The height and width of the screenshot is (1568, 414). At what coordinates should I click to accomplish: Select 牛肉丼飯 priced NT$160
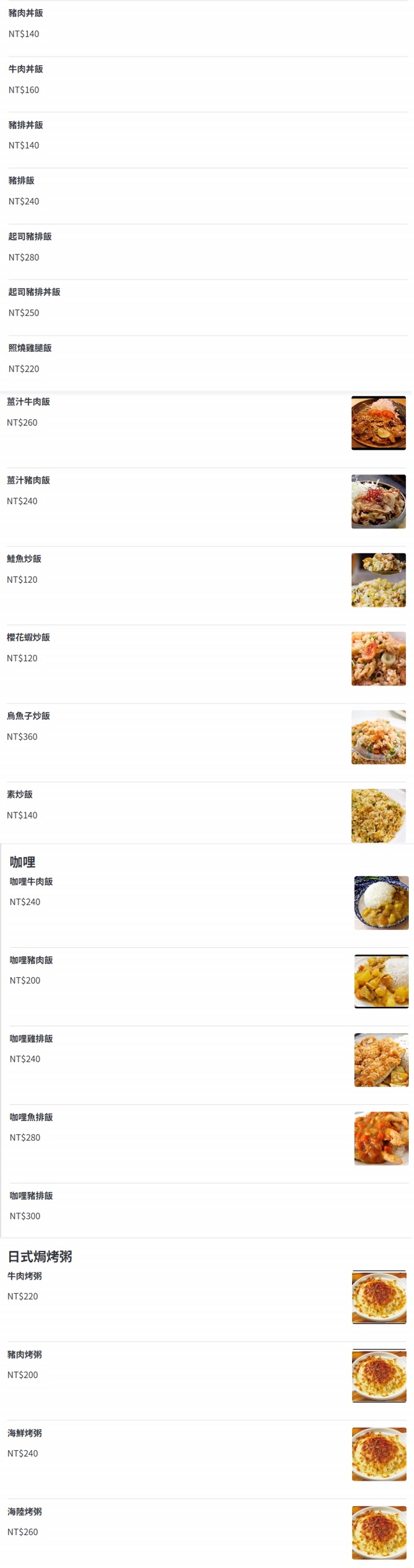coord(26,69)
